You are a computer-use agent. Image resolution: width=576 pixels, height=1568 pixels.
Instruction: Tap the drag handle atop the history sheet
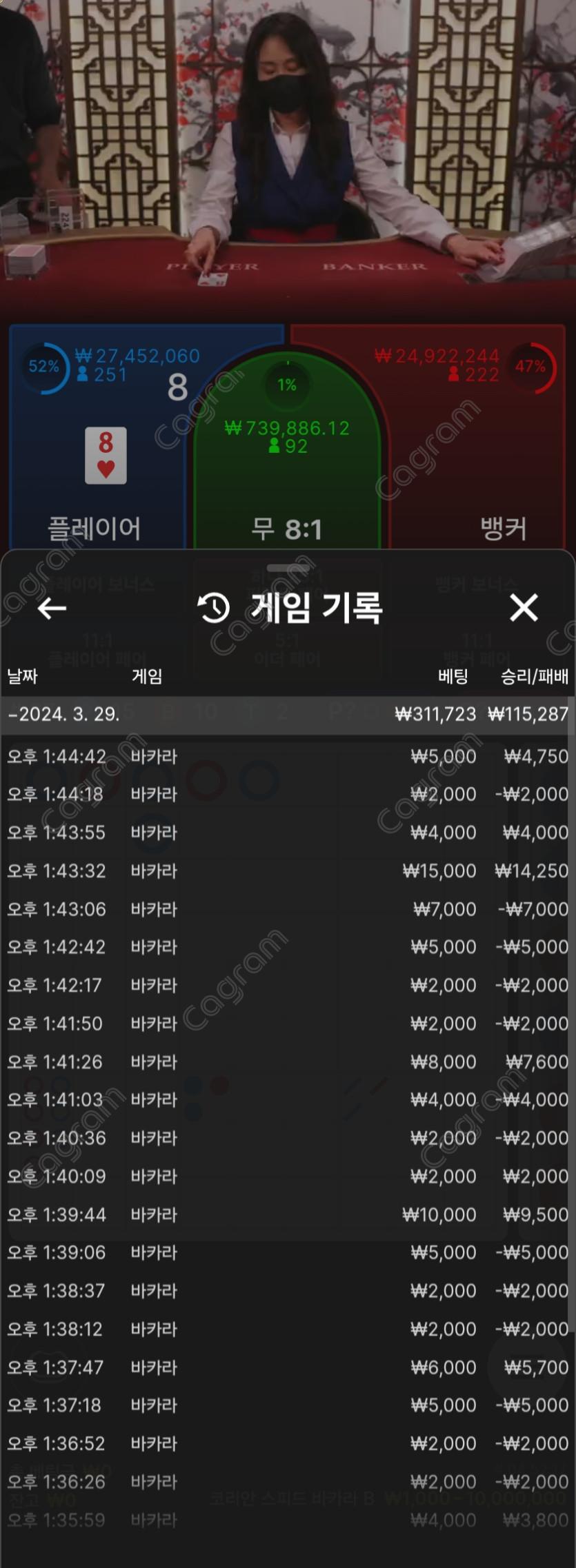[x=288, y=569]
